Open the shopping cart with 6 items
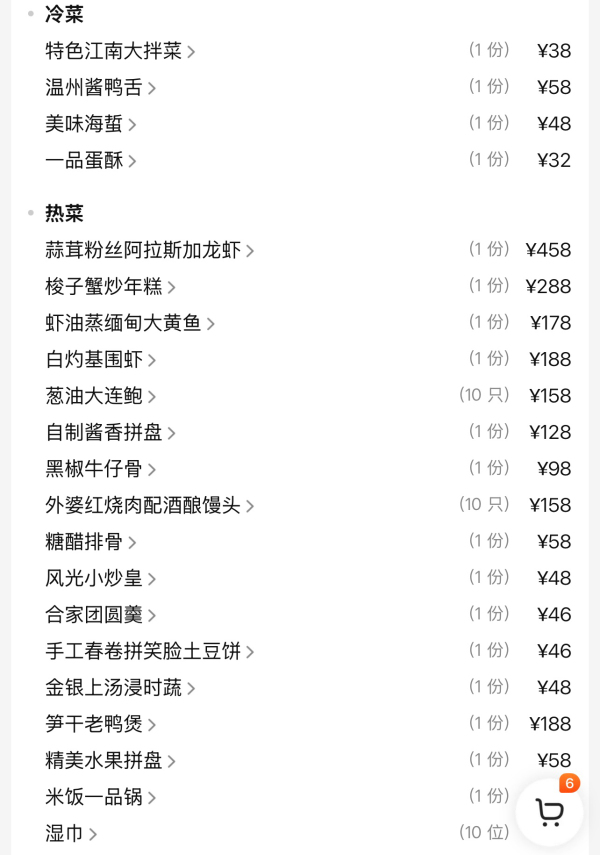Image resolution: width=600 pixels, height=855 pixels. (x=549, y=811)
